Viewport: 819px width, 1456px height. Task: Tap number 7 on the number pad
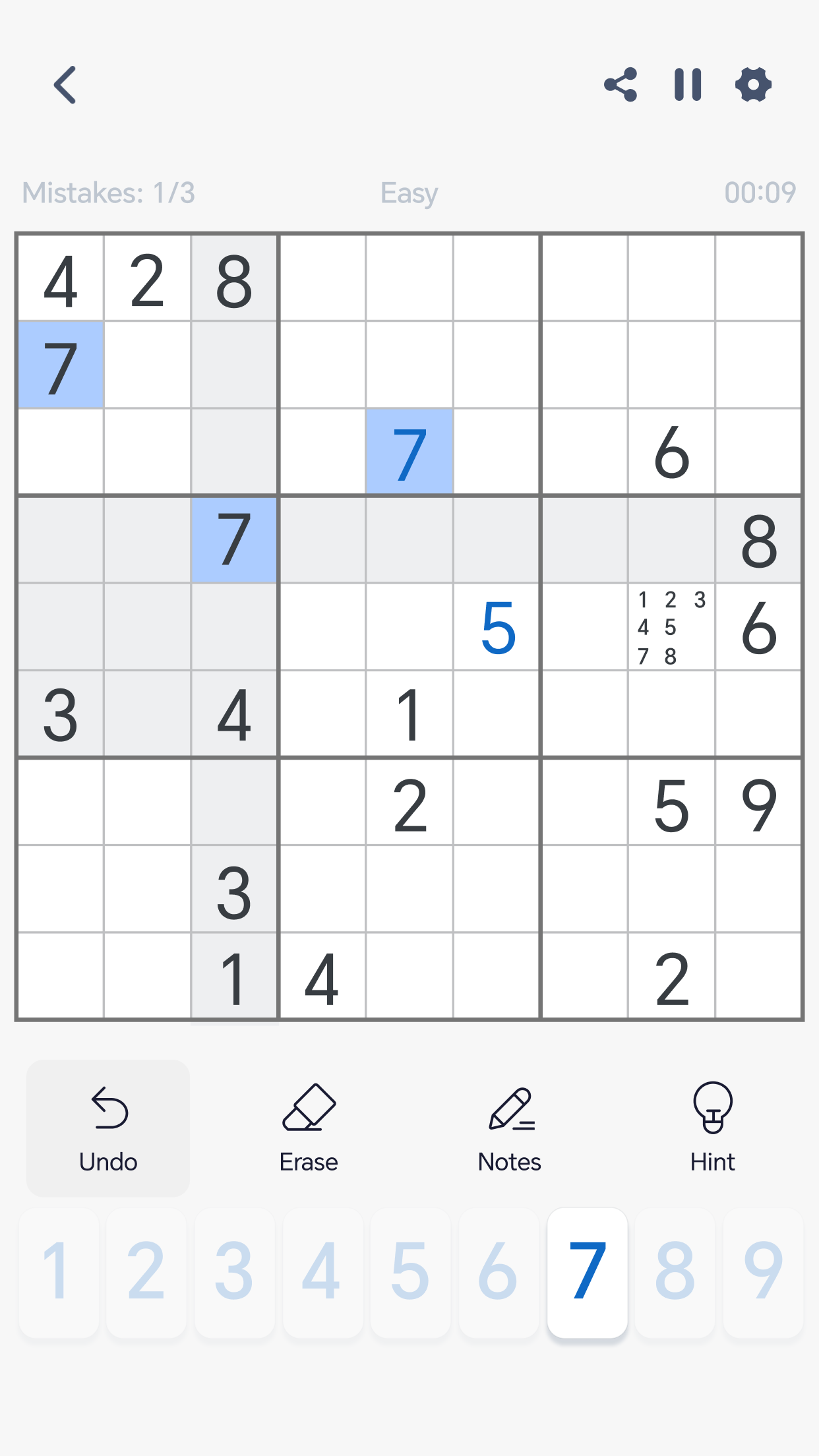coord(587,1271)
